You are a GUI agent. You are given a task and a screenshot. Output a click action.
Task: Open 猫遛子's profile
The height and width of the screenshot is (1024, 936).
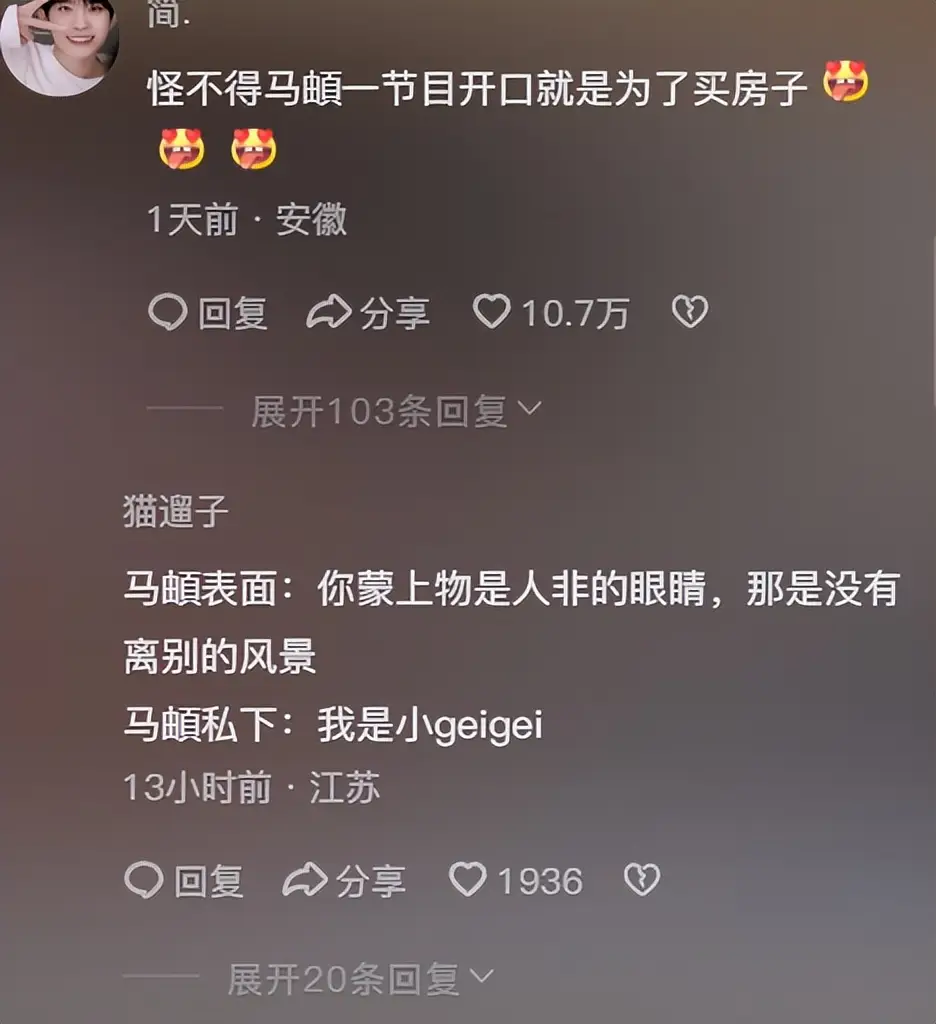[176, 512]
